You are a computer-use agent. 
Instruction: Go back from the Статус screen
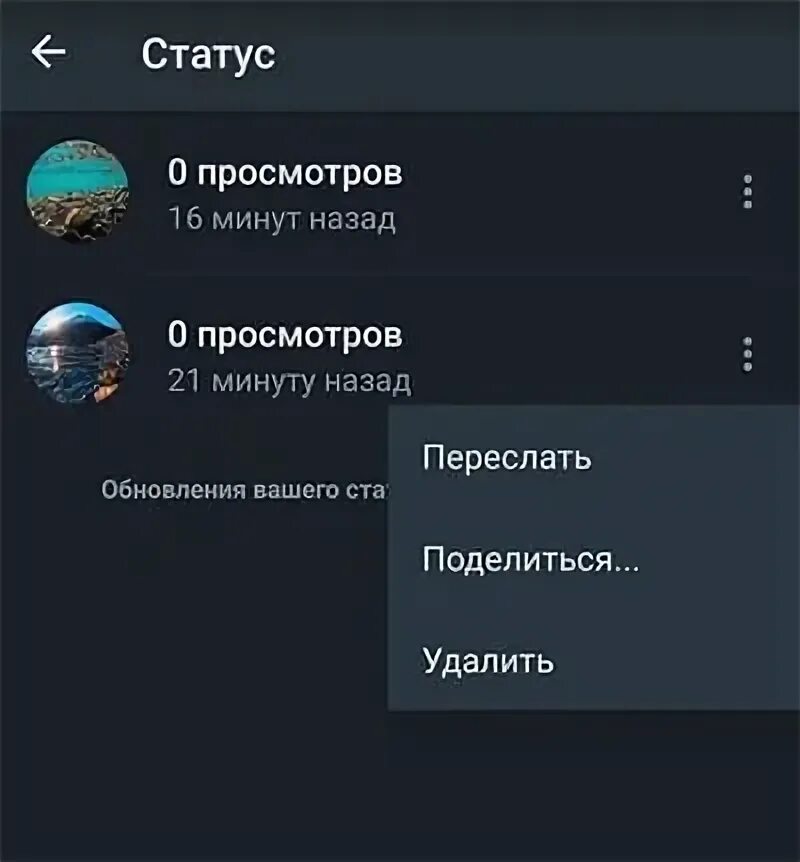(x=48, y=53)
